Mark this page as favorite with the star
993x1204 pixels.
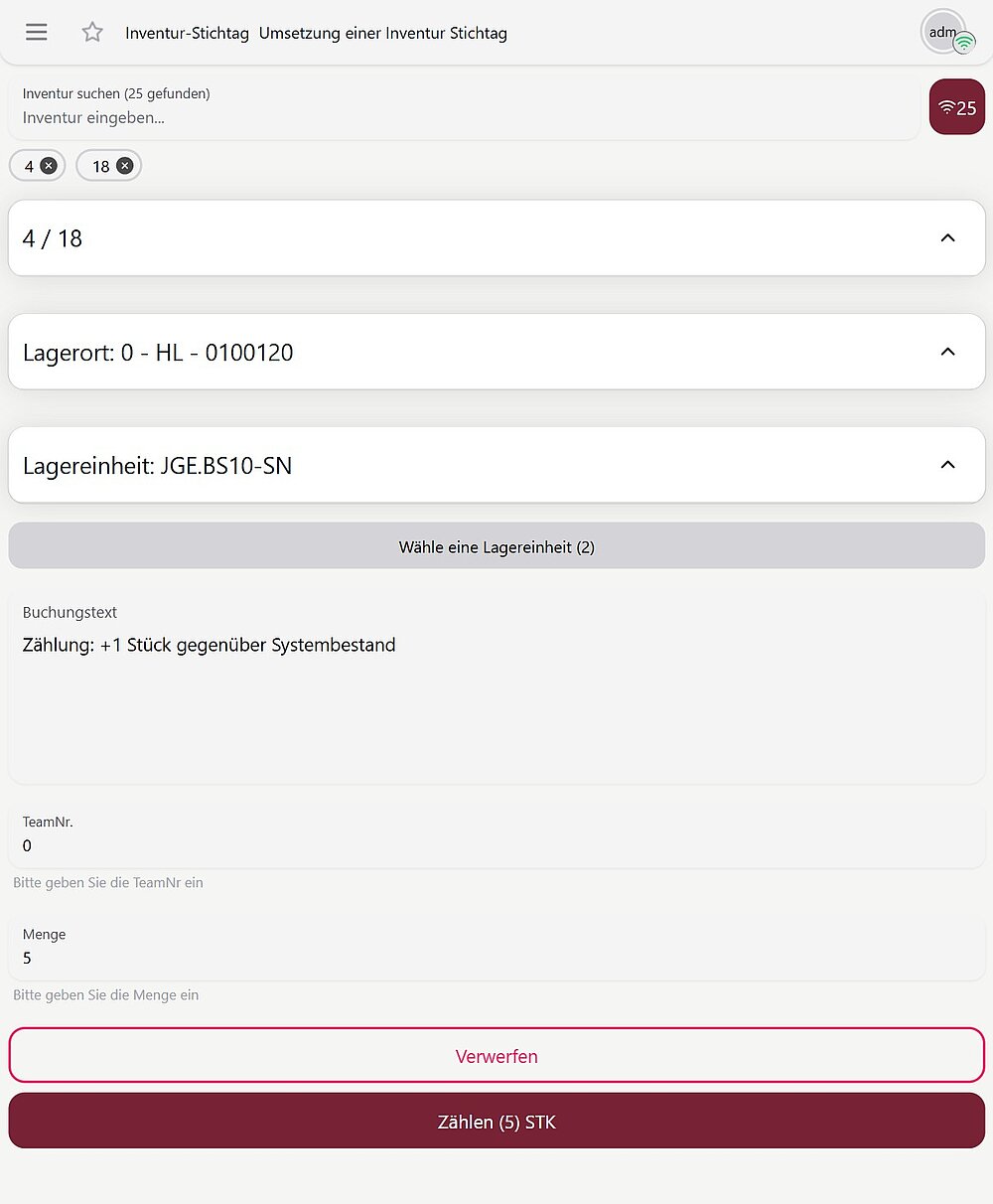(92, 33)
